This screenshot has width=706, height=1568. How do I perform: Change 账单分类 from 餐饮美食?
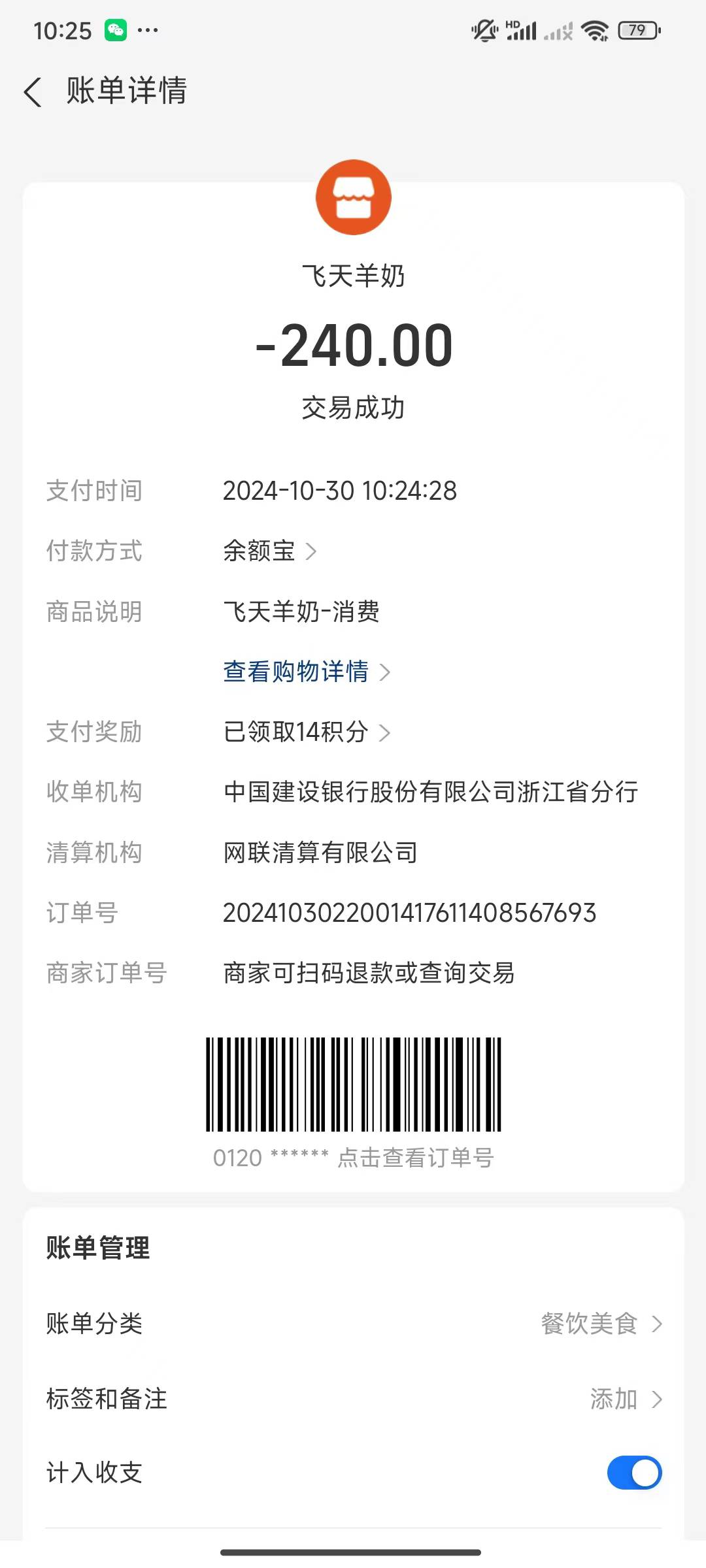coord(600,1324)
